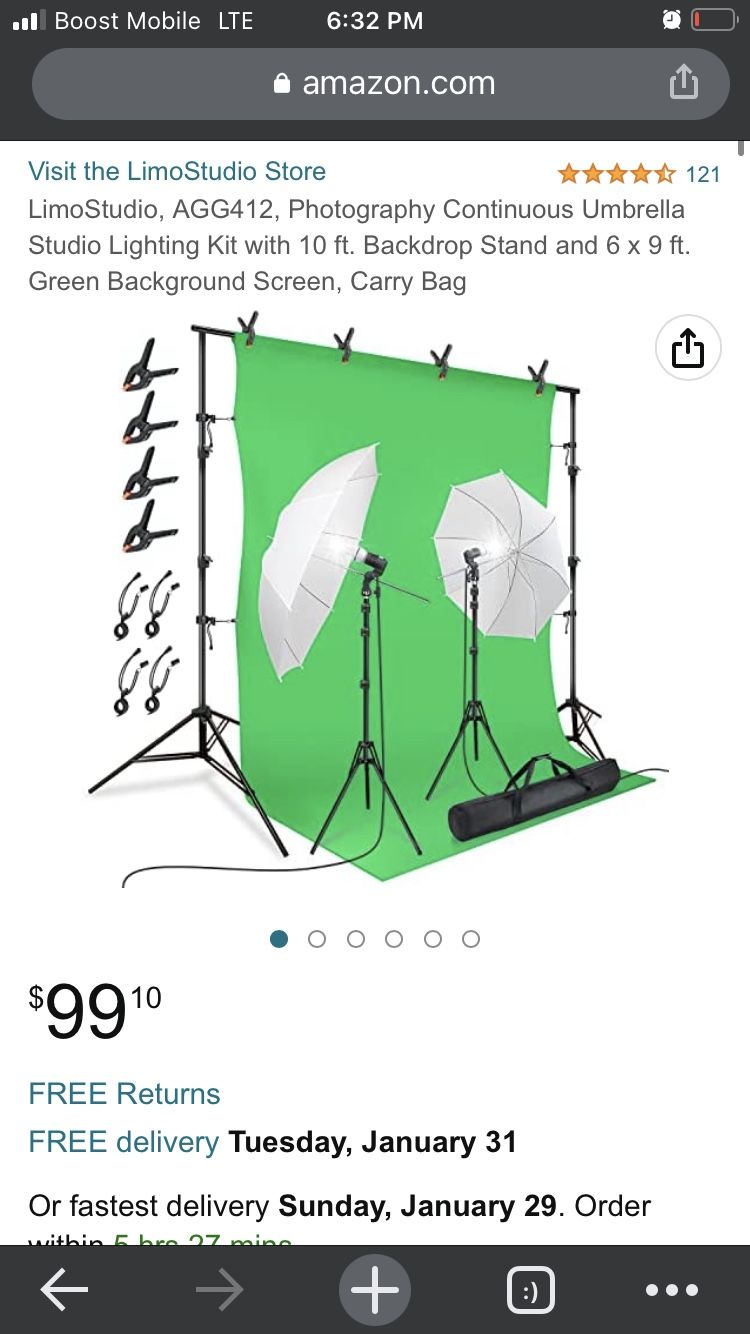
Task: View FREE delivery details
Action: pos(123,1142)
